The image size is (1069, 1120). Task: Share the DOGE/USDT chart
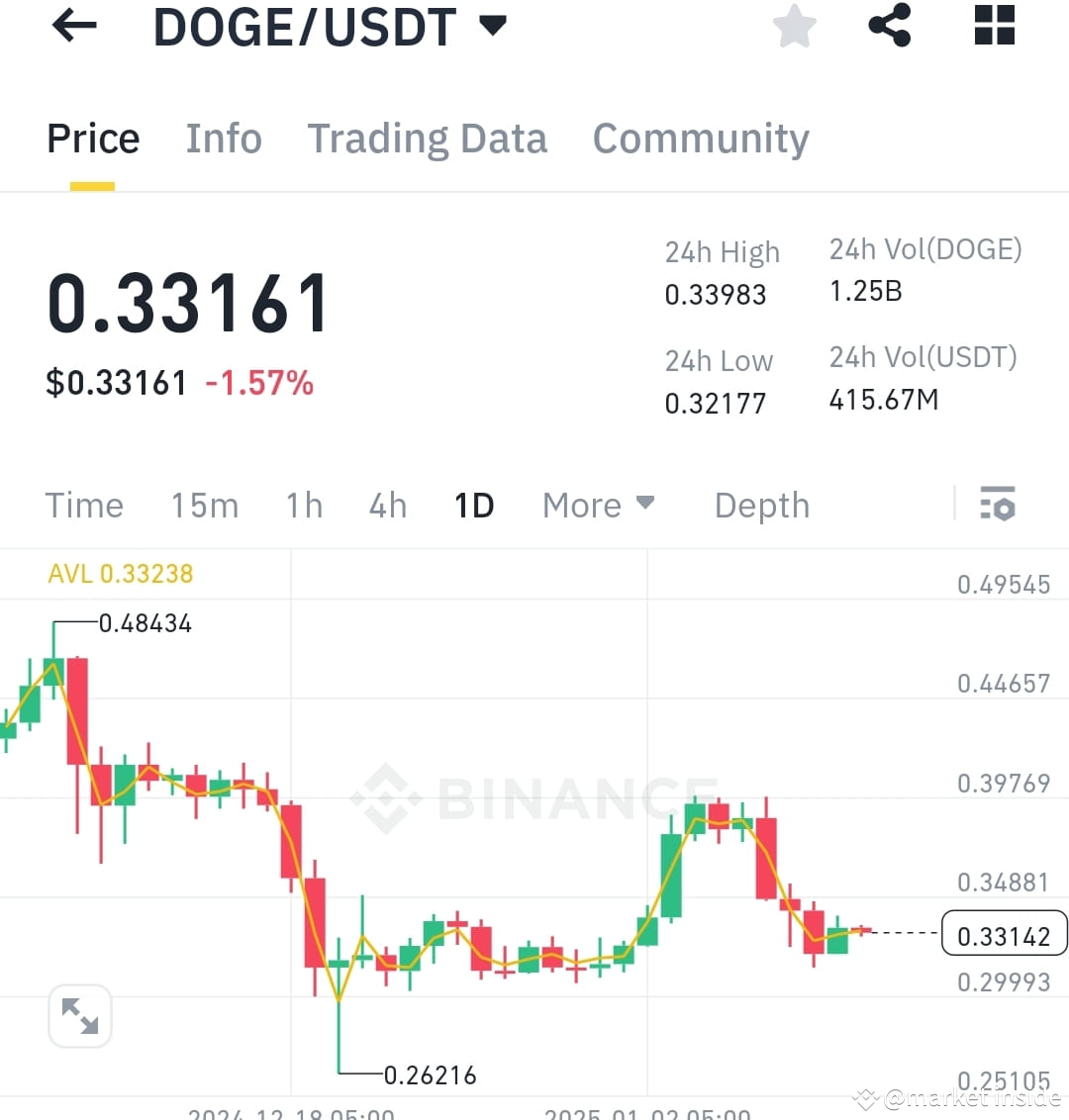tap(890, 27)
